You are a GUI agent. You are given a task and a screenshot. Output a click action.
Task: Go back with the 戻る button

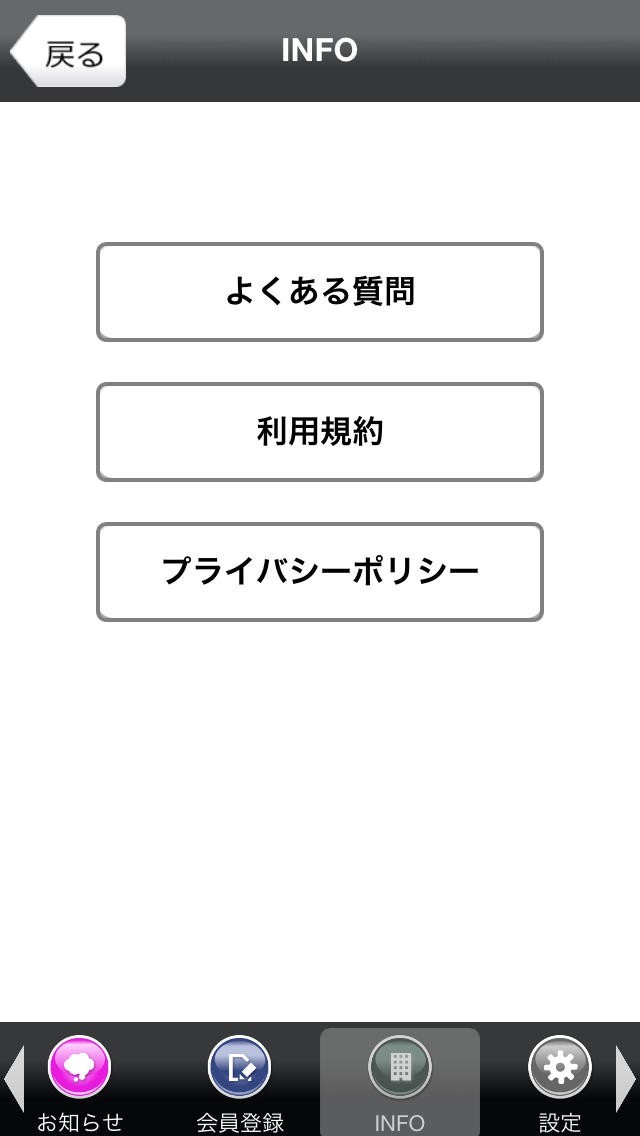pos(69,51)
